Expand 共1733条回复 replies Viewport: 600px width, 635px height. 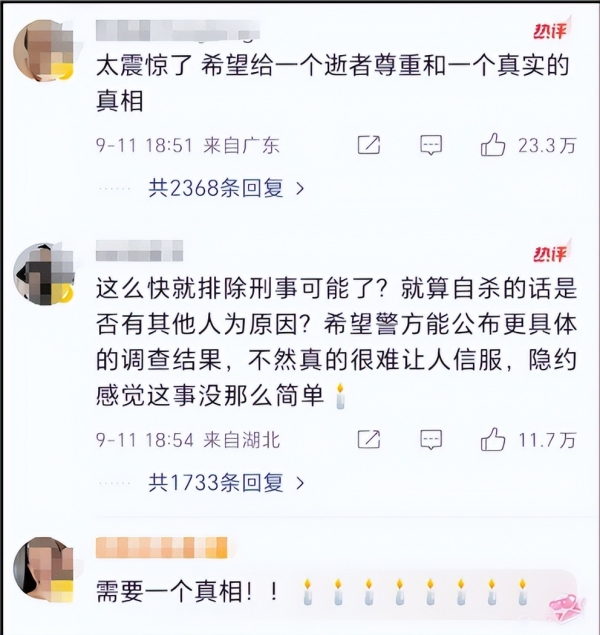tap(226, 482)
